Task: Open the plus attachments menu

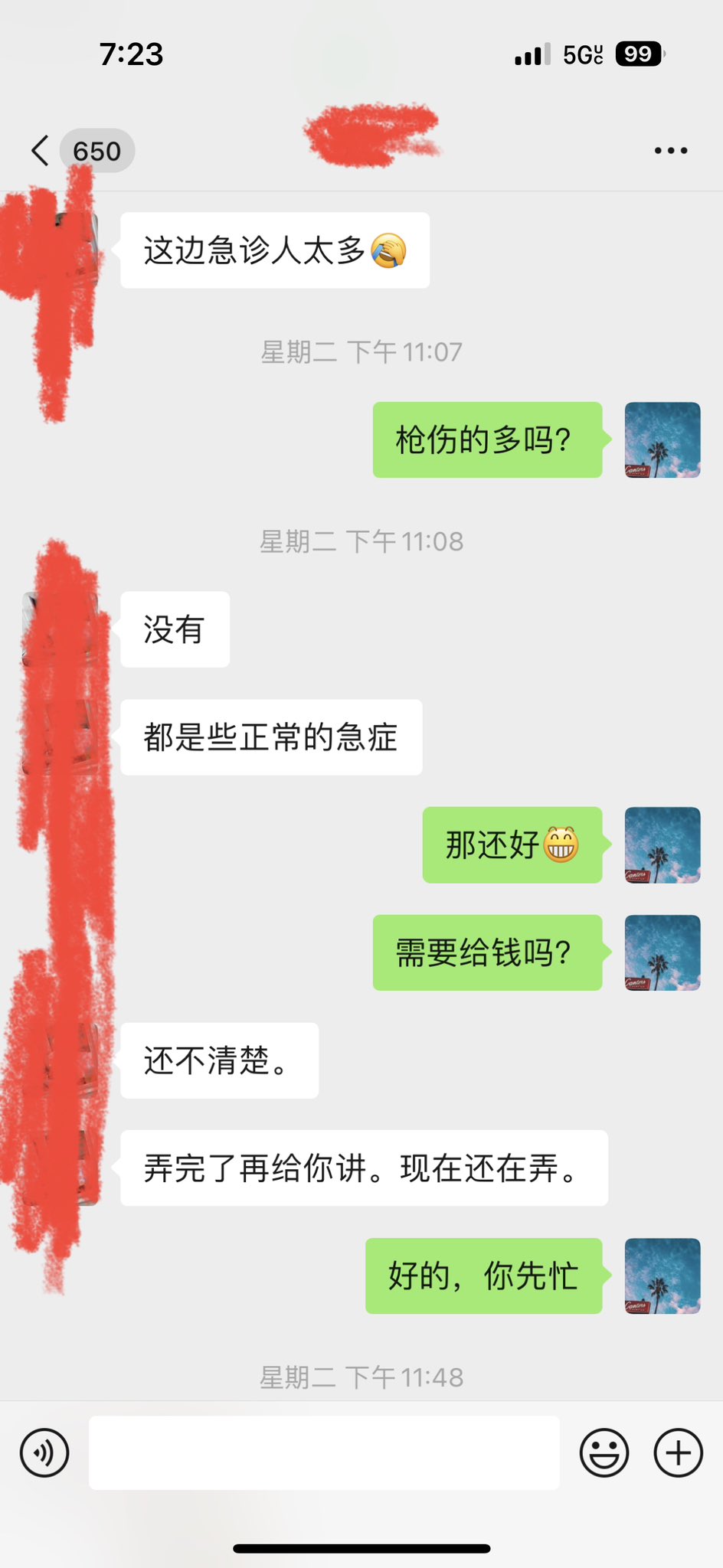Action: (678, 1452)
